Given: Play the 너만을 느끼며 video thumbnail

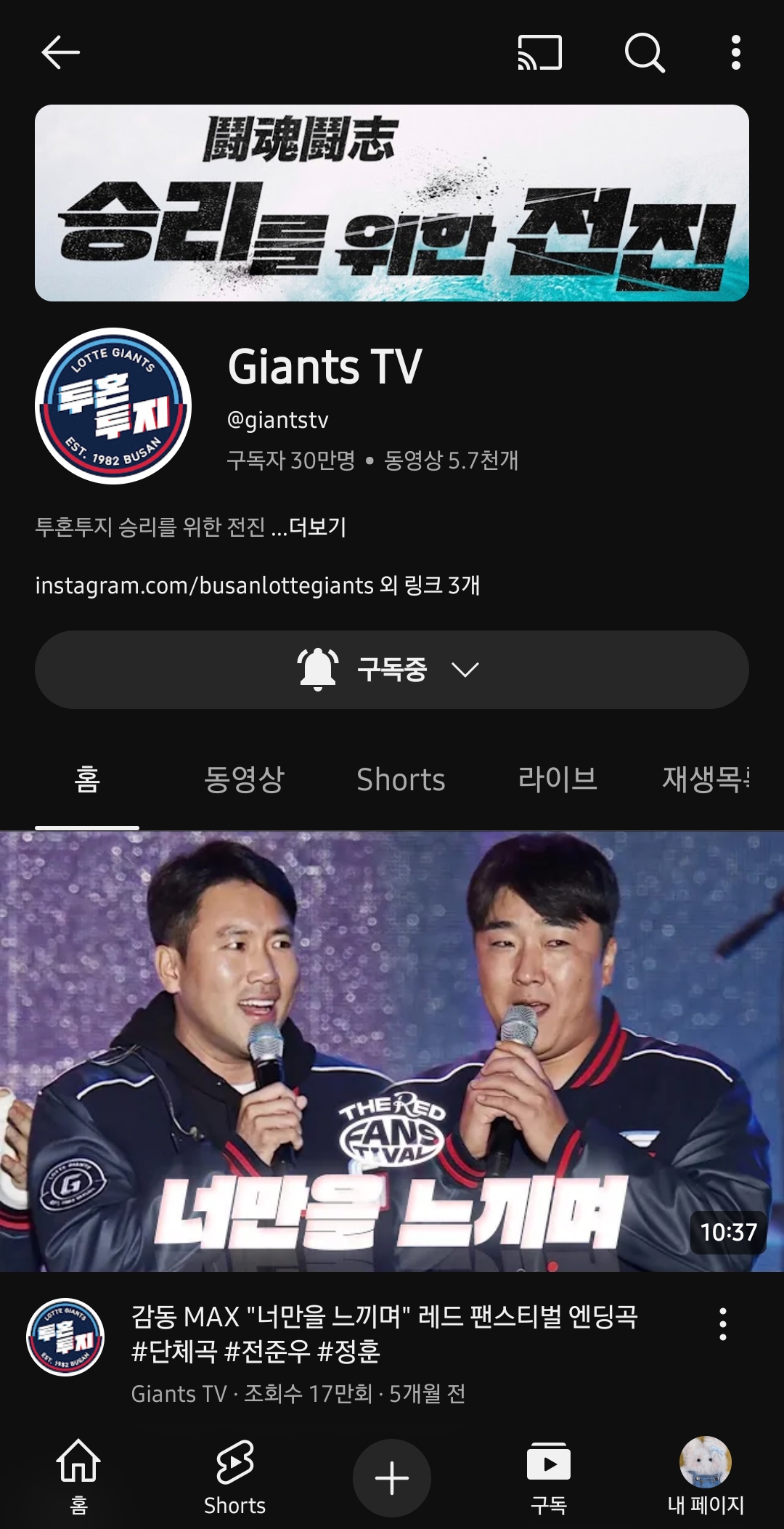Looking at the screenshot, I should pos(392,1051).
